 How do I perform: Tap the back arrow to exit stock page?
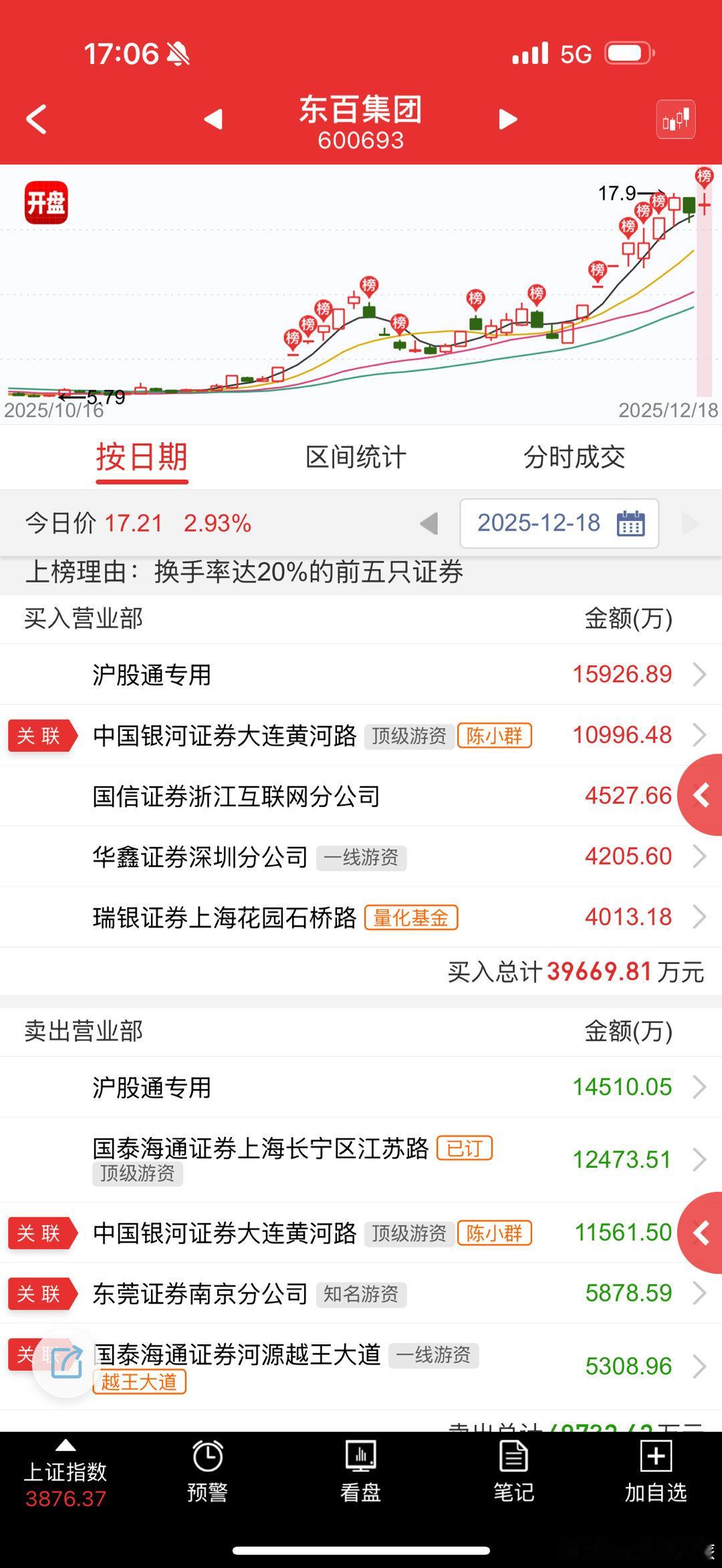click(x=35, y=120)
